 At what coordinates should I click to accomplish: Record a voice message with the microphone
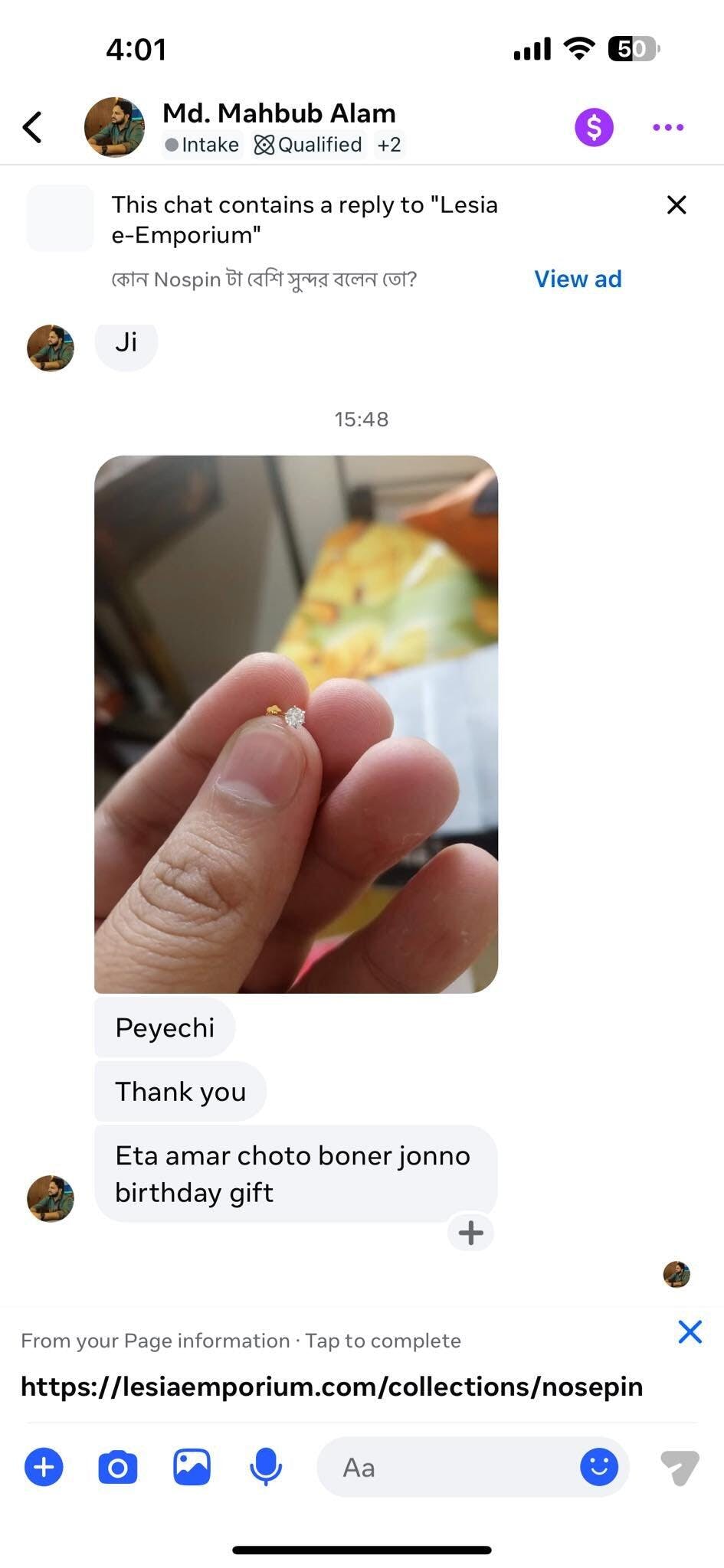266,1467
